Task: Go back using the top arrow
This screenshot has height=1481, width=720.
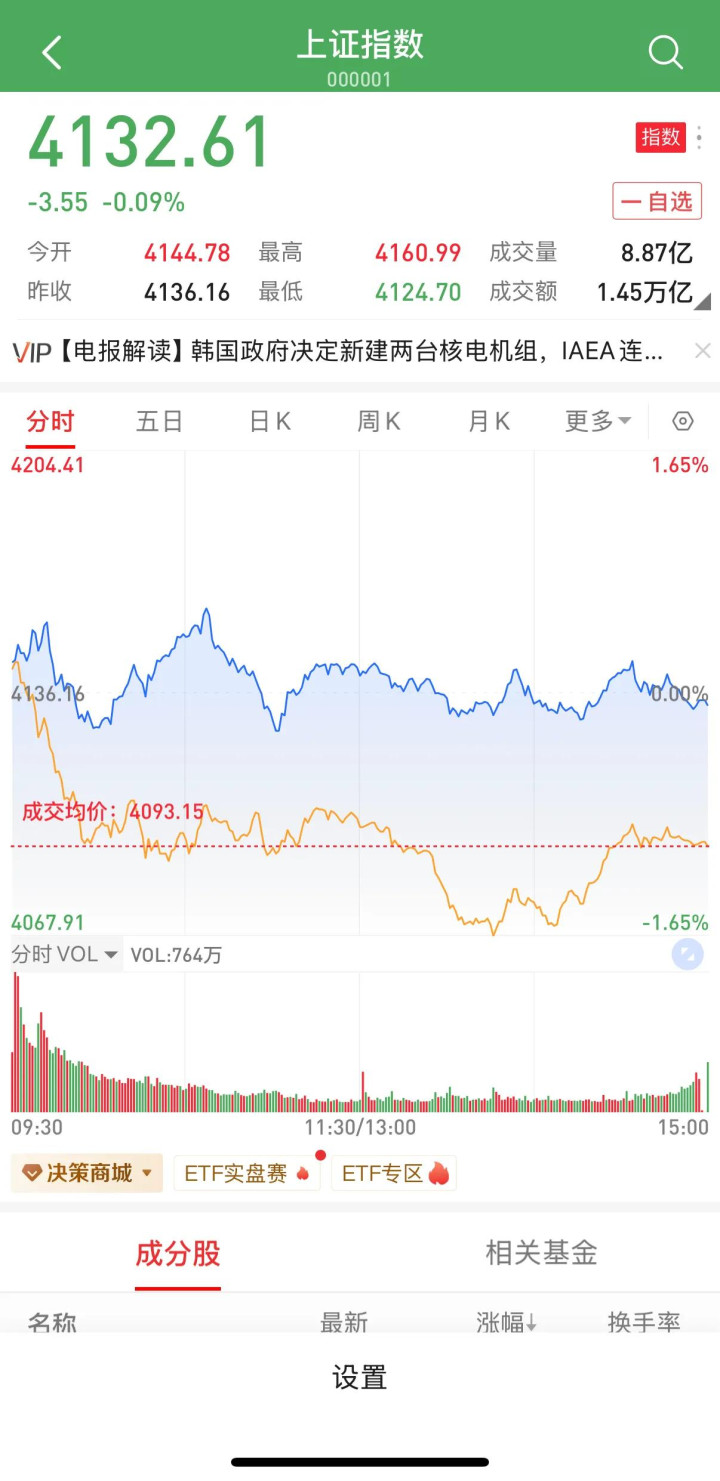Action: (52, 52)
